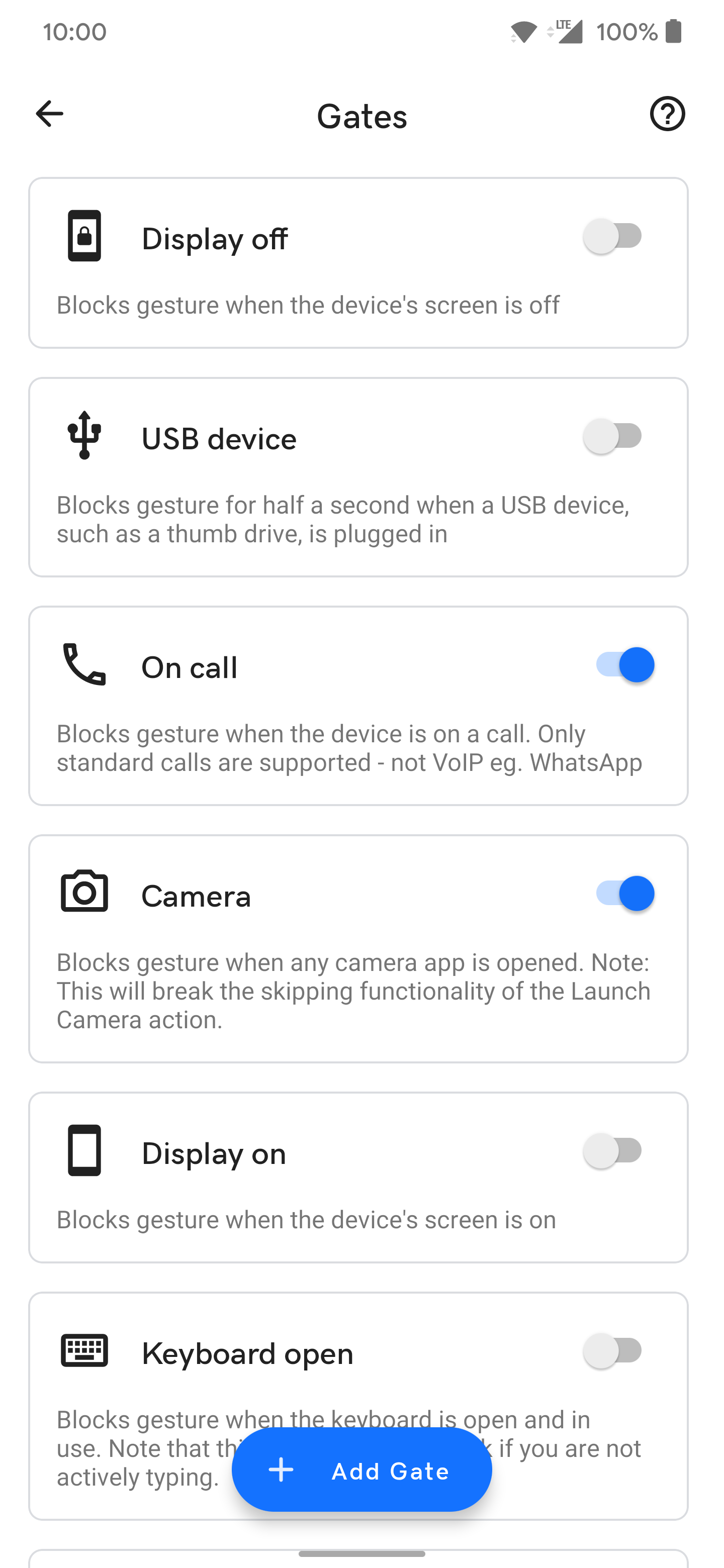Screen dimensions: 724x1568
Task: Turn on the USB device gate
Action: click(614, 436)
